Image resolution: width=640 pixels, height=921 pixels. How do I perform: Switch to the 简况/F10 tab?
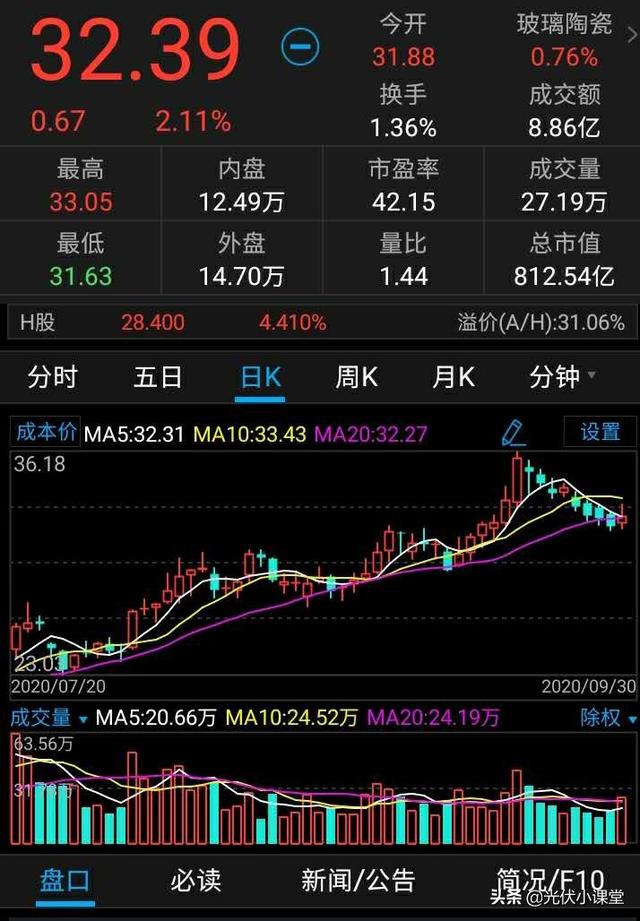point(550,880)
